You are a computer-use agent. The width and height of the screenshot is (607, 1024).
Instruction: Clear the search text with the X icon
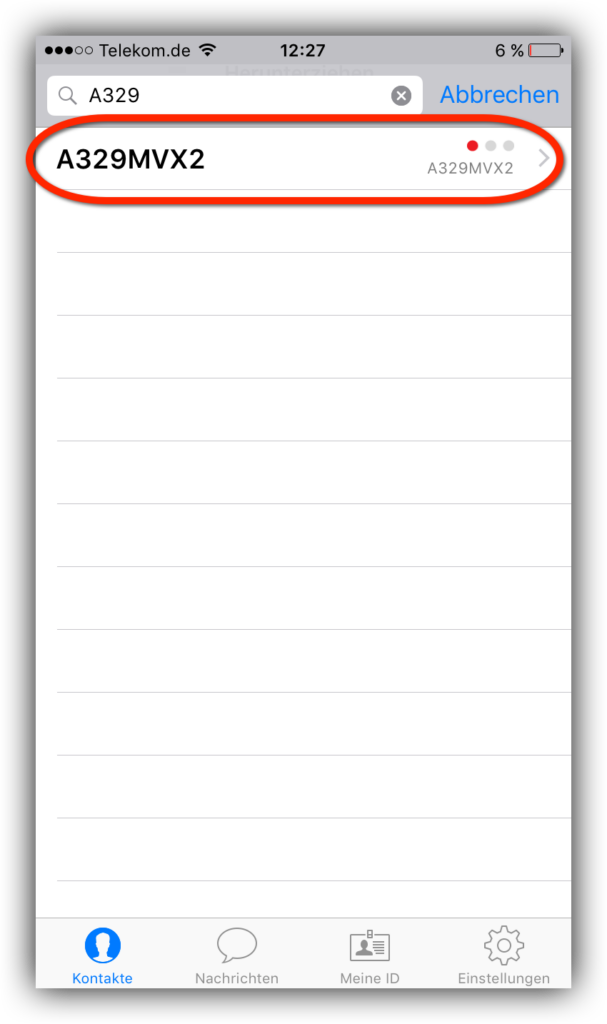coord(401,96)
